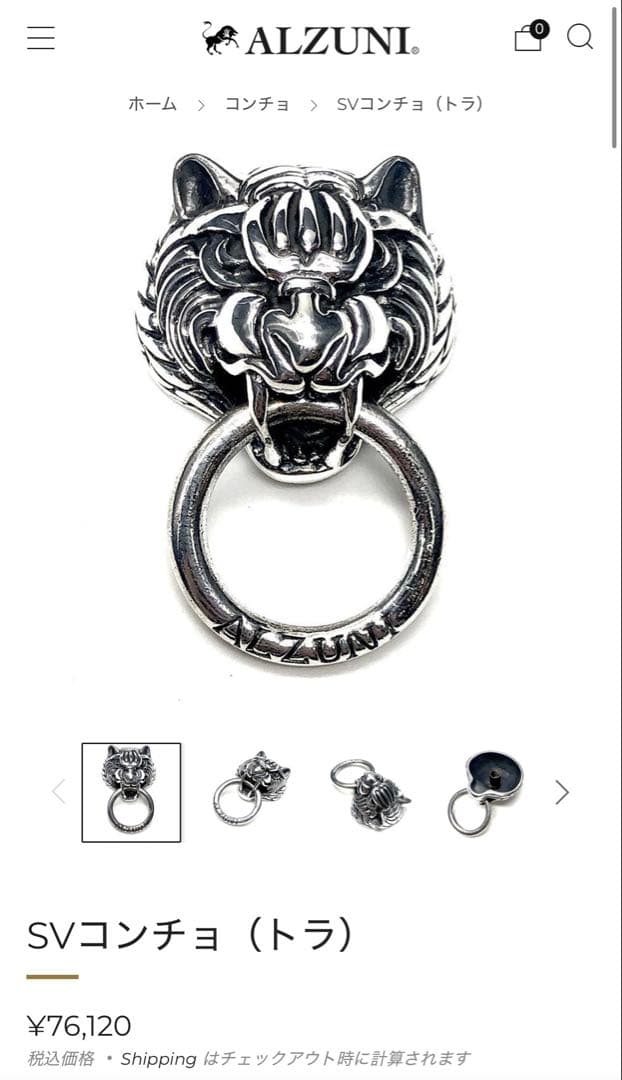This screenshot has width=622, height=1080.
Task: Go to the ALZUNI home logo
Action: [x=310, y=39]
